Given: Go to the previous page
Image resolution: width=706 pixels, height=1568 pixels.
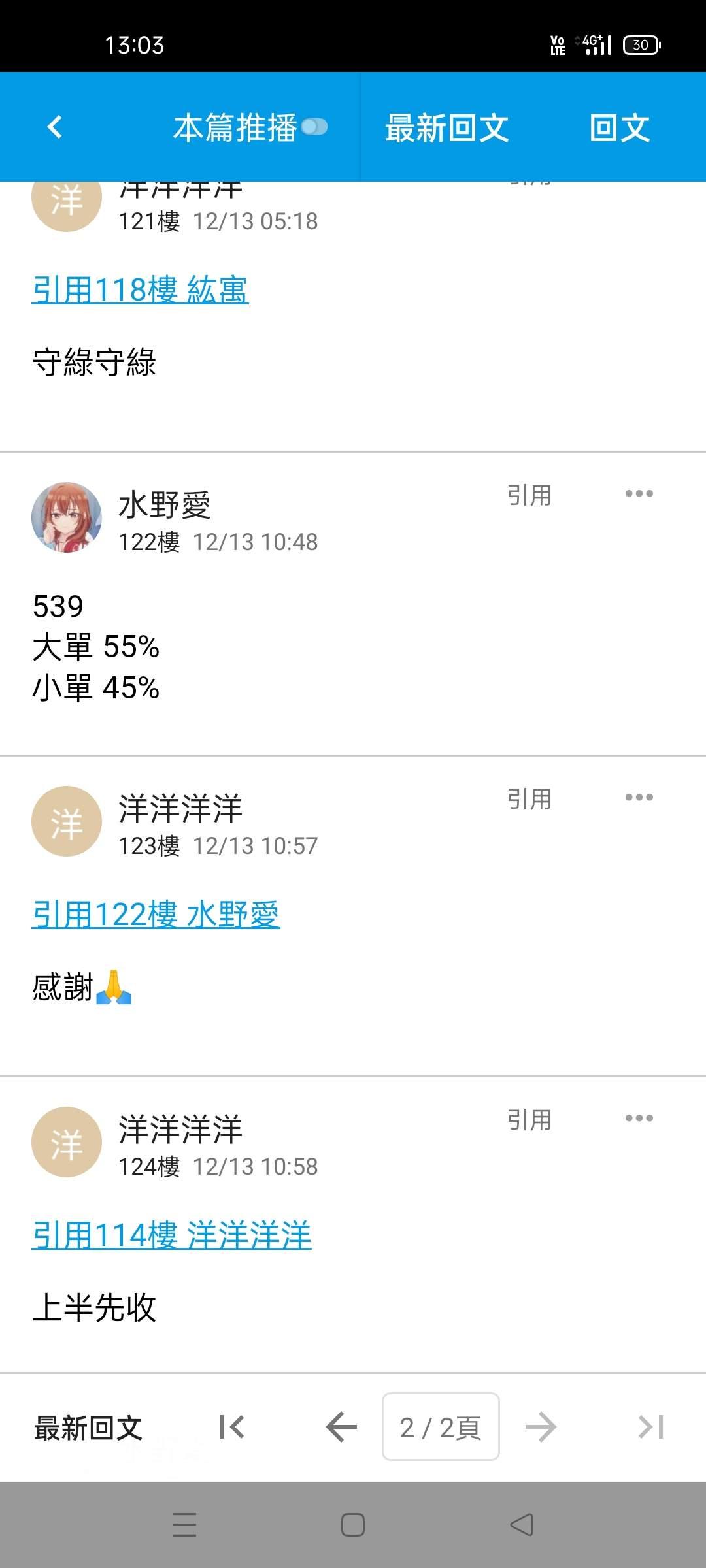Looking at the screenshot, I should coord(341,1427).
